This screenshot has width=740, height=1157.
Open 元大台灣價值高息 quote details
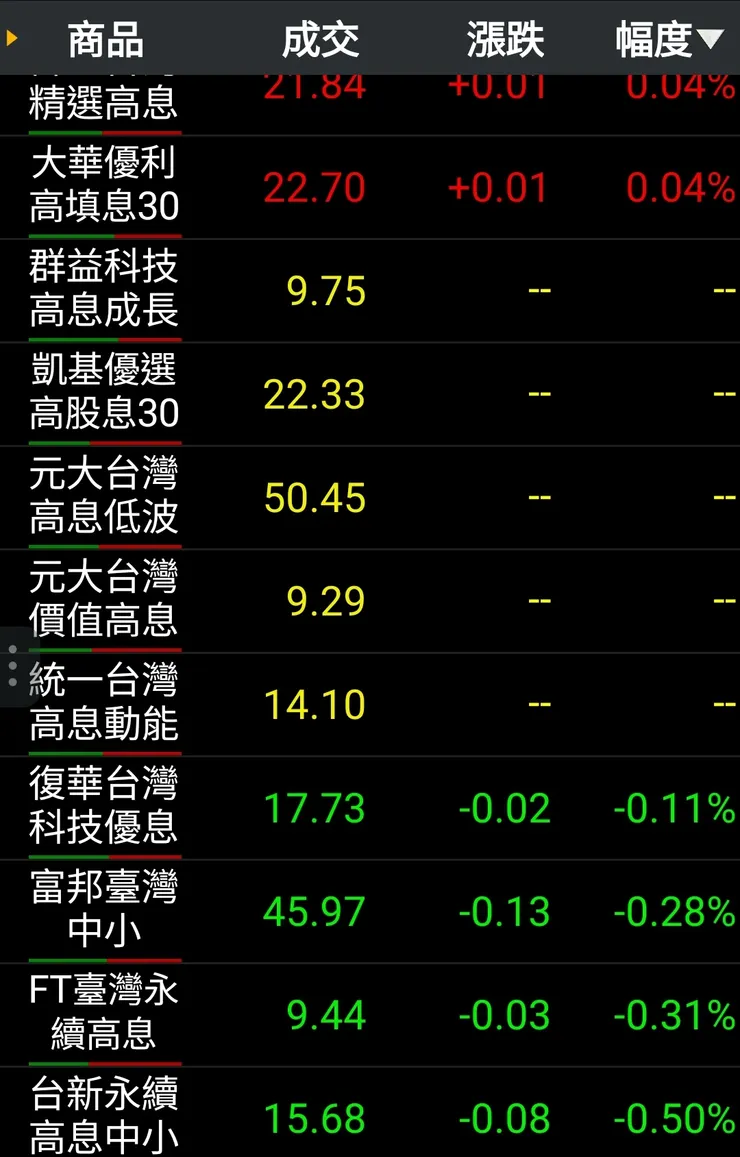[105, 600]
